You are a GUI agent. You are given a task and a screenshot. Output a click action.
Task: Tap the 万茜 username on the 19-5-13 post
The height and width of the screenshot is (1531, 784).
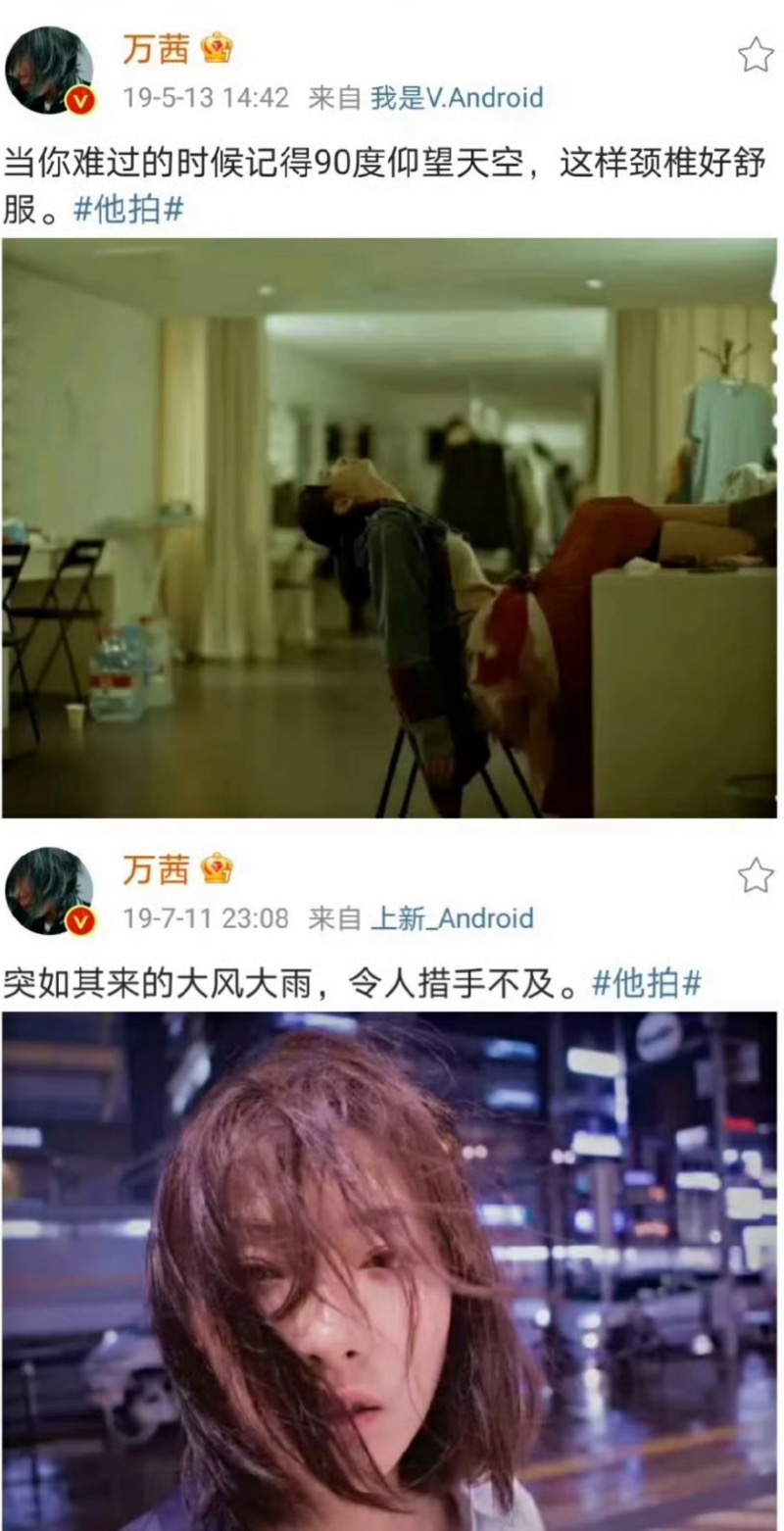[x=156, y=49]
